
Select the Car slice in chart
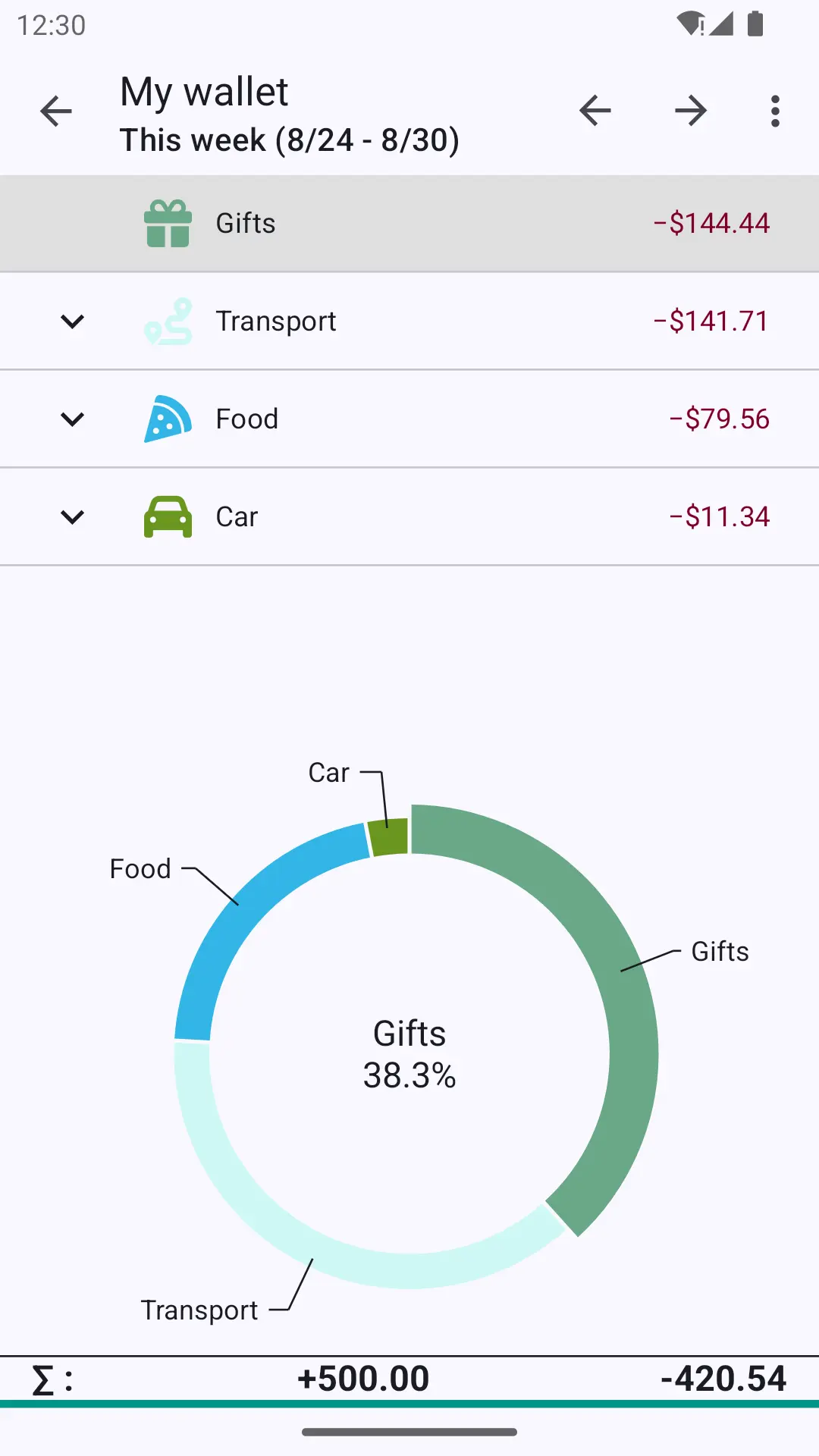pyautogui.click(x=389, y=836)
